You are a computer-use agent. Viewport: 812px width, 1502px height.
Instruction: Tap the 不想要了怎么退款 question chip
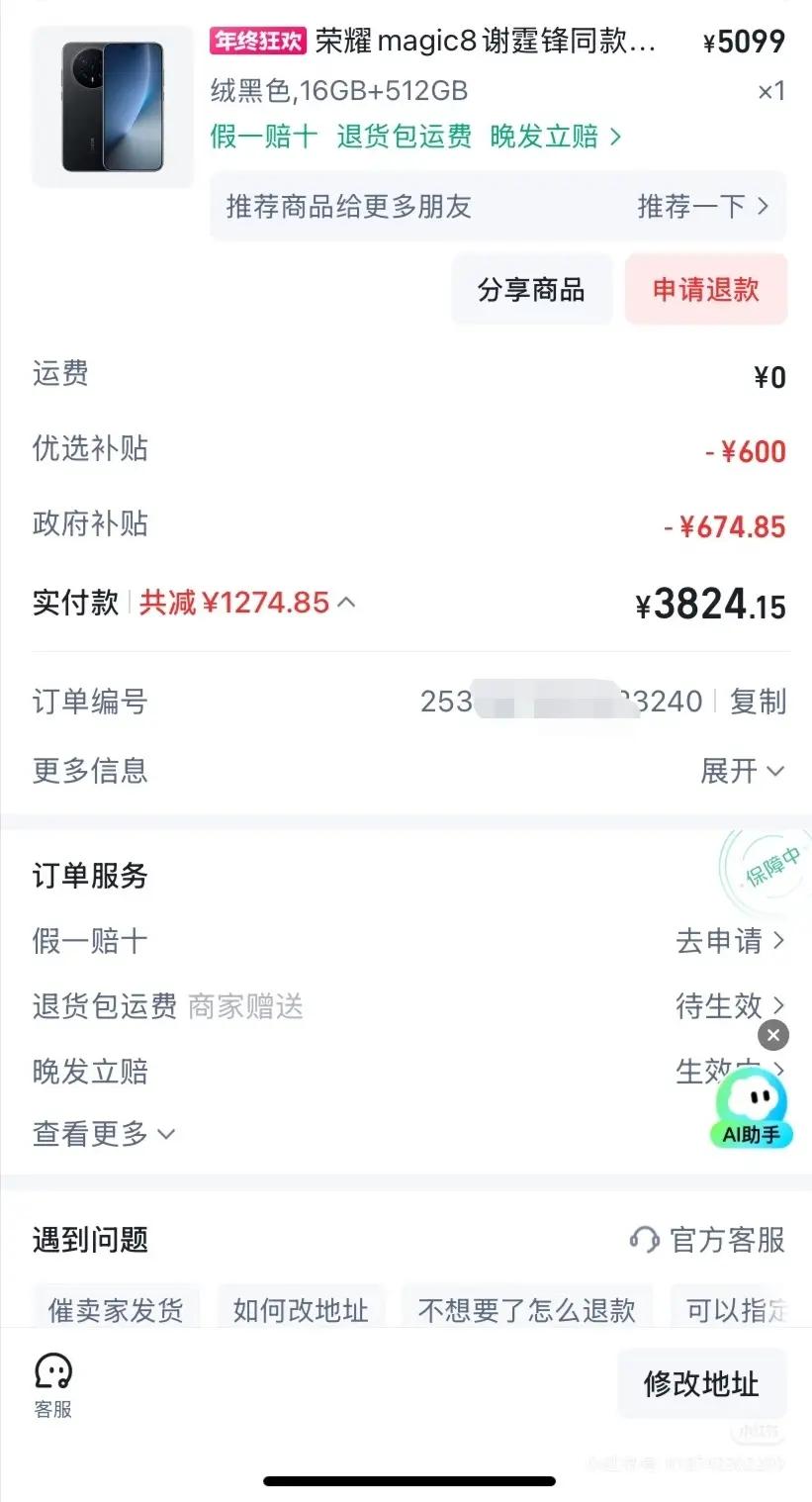(527, 1310)
